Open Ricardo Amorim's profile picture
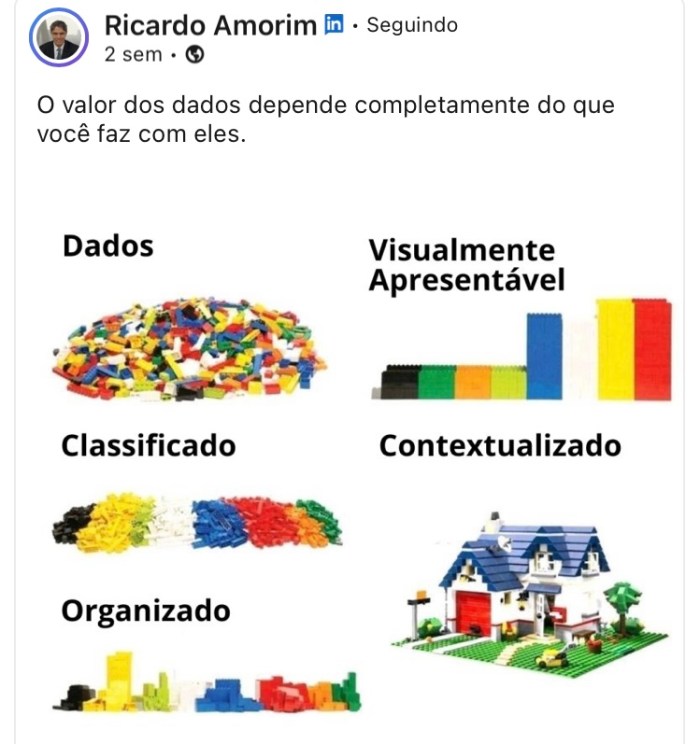The width and height of the screenshot is (700, 744). (59, 38)
